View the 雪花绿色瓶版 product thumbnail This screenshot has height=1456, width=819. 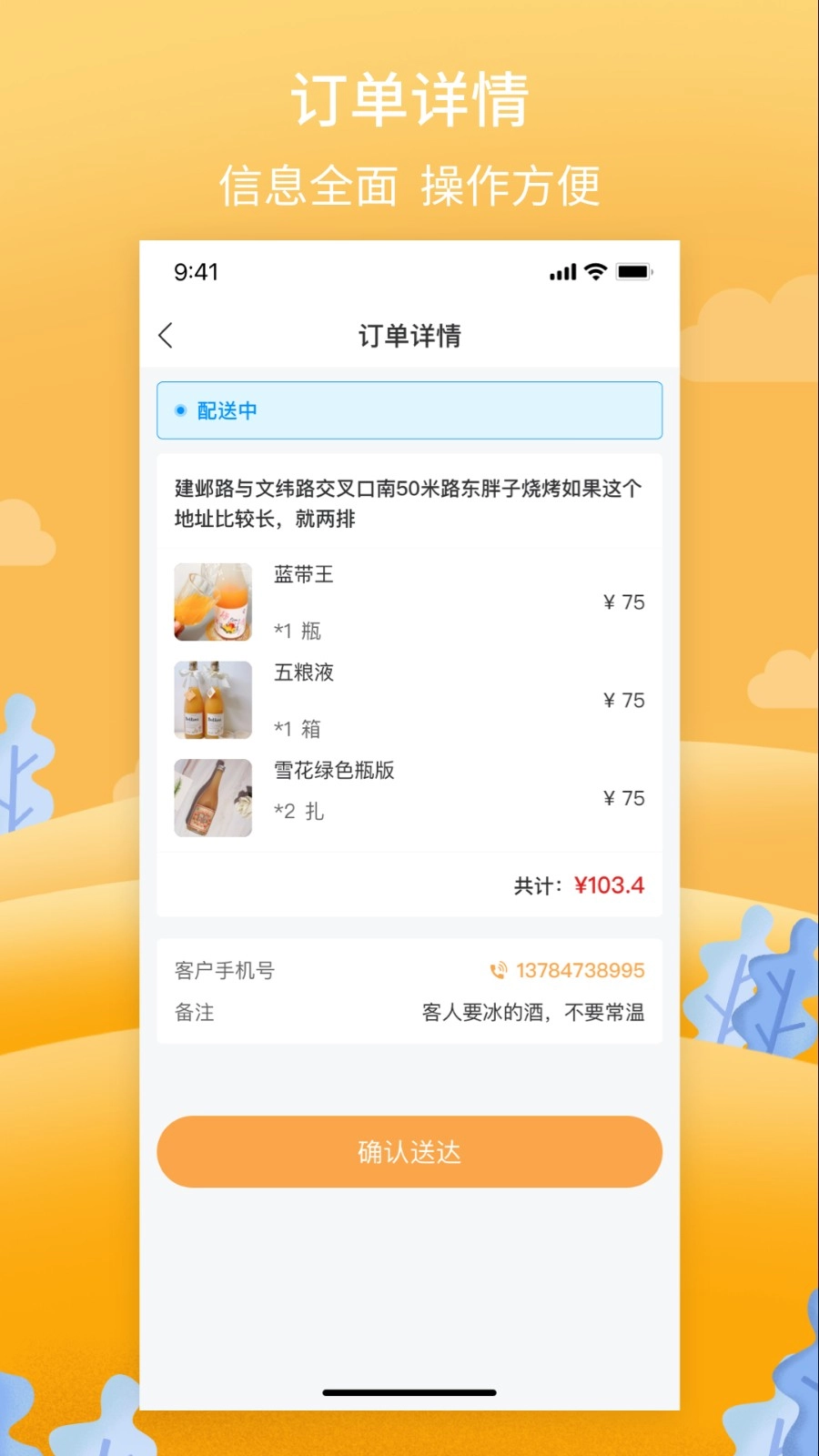[212, 798]
